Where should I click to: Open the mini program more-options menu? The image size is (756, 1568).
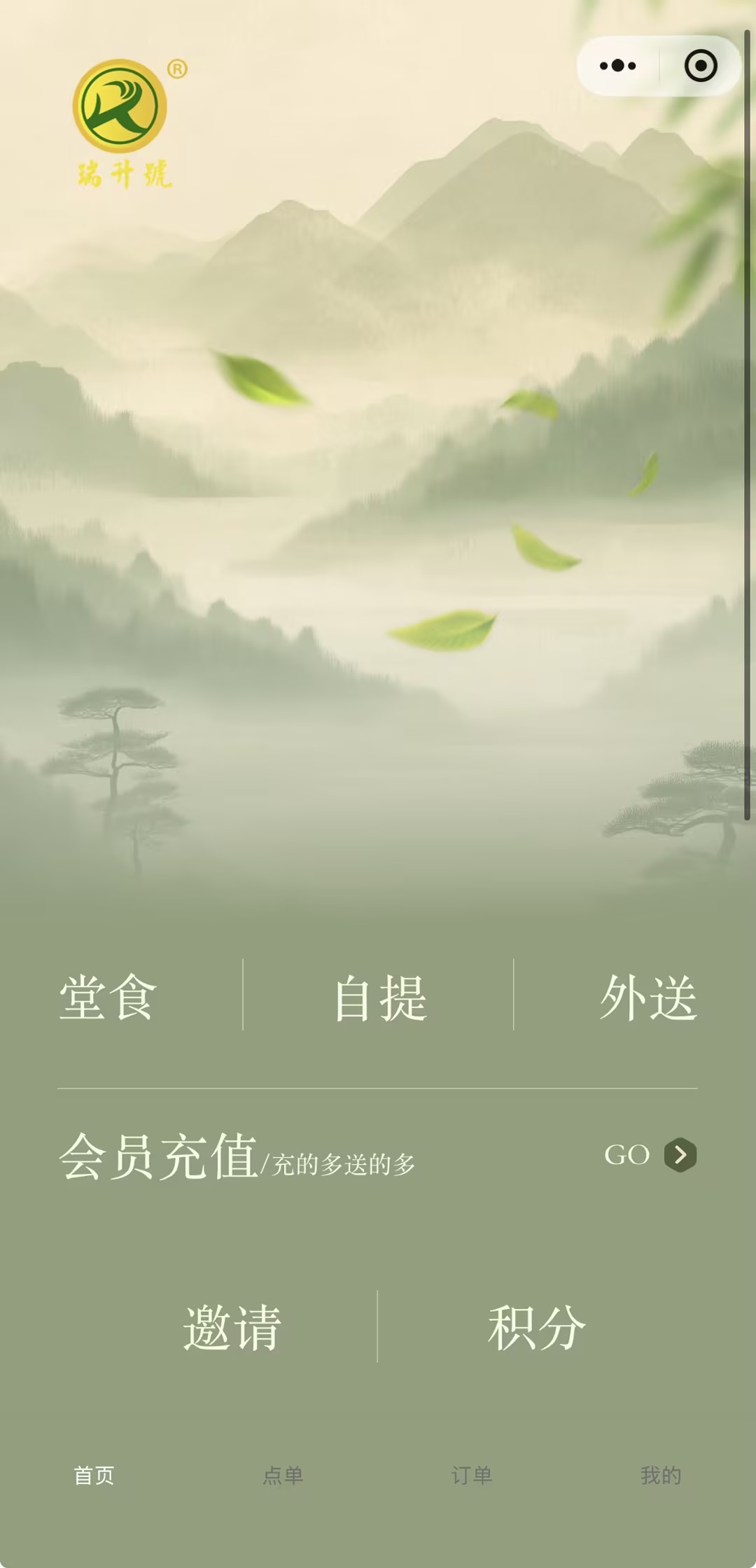click(x=617, y=66)
